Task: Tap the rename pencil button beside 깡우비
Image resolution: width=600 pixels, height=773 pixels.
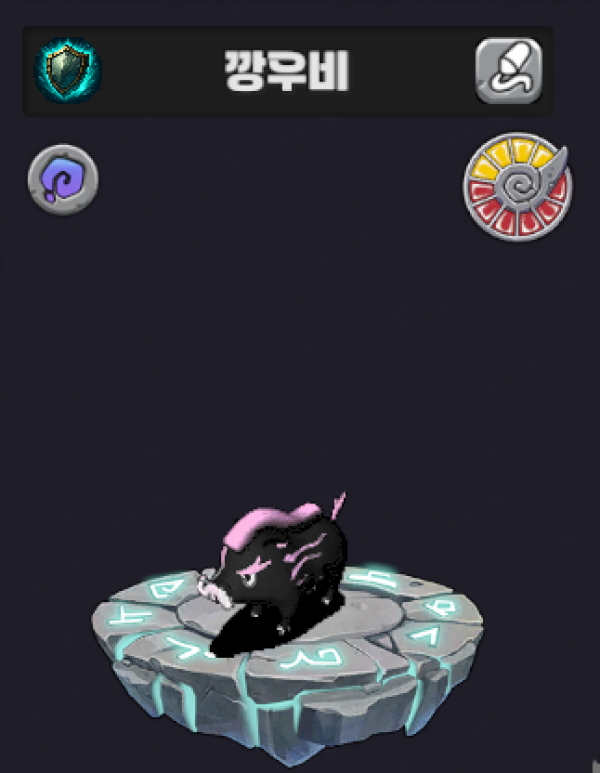Action: pyautogui.click(x=509, y=71)
